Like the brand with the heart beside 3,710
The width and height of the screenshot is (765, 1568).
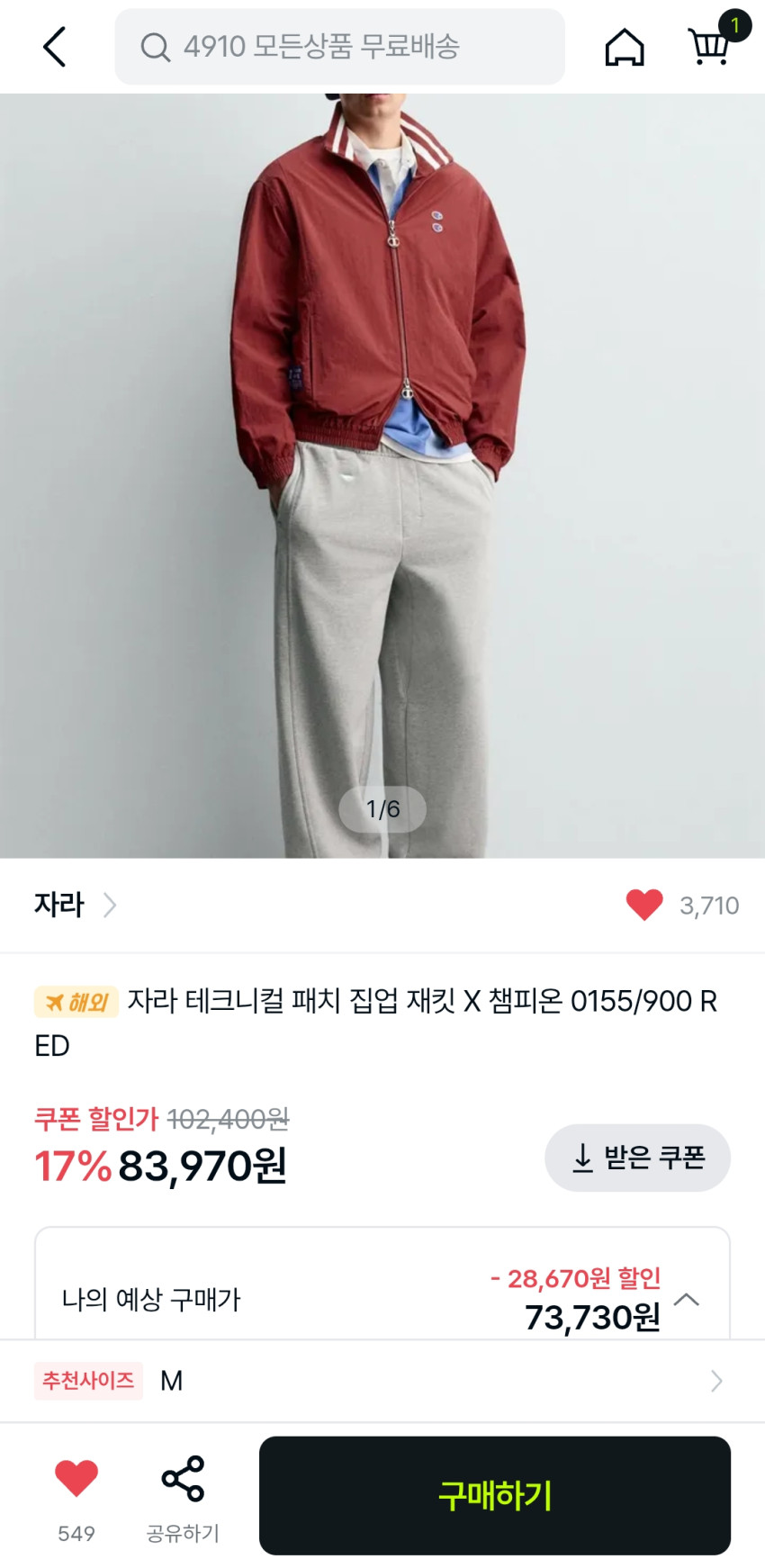point(644,905)
